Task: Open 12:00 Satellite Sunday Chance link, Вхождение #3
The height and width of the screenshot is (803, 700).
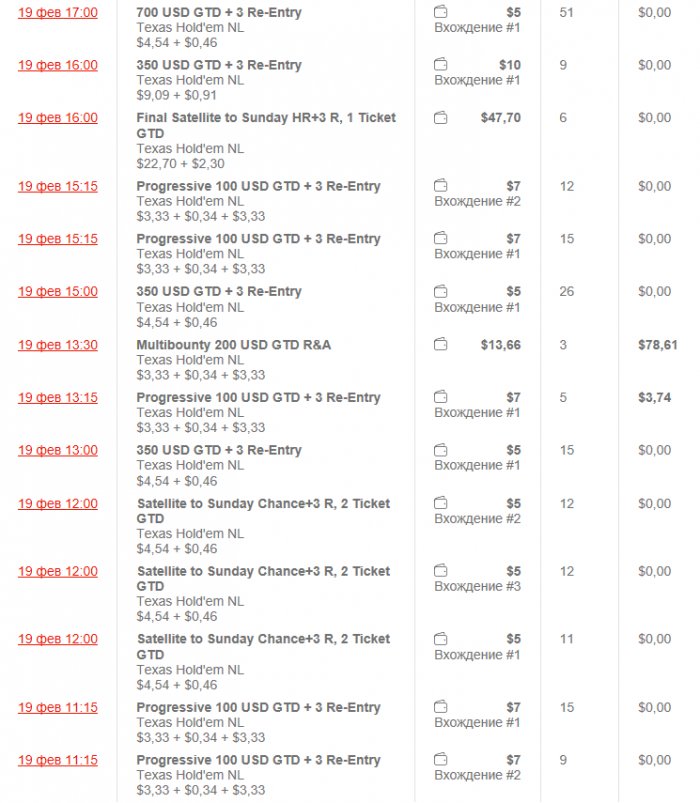Action: tap(58, 572)
